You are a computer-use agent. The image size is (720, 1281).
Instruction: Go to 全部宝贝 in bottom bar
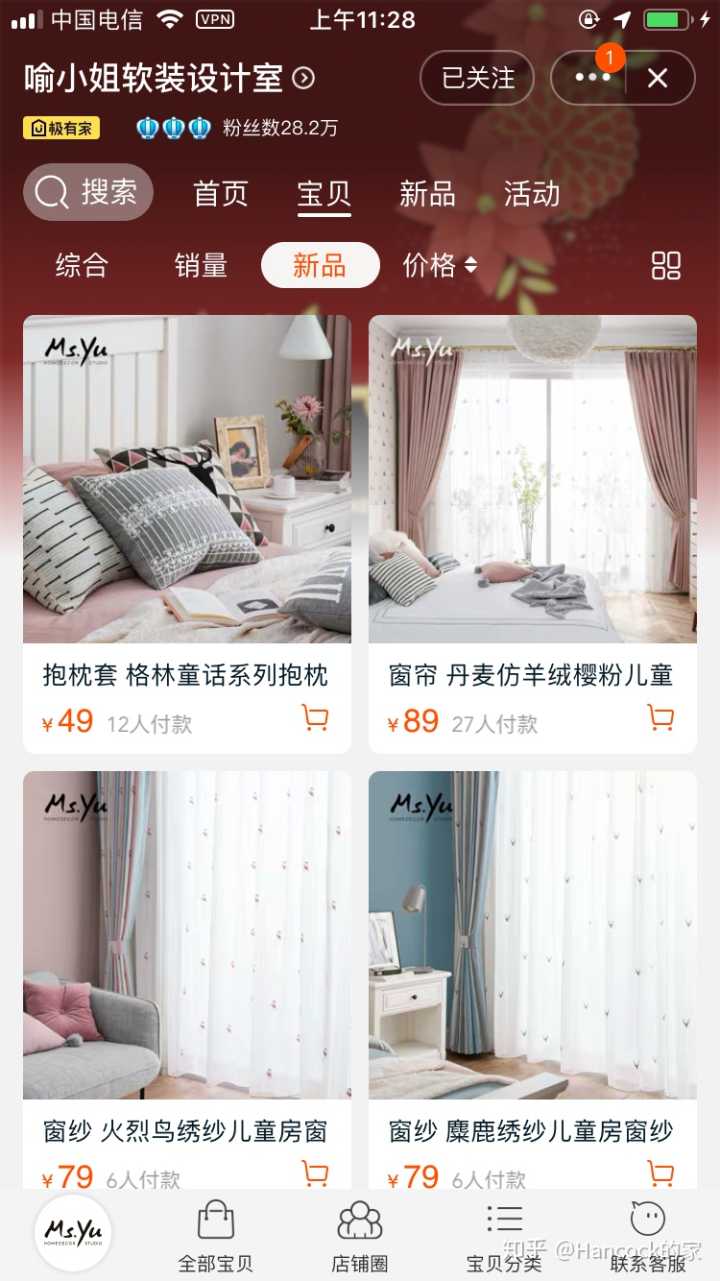215,1235
